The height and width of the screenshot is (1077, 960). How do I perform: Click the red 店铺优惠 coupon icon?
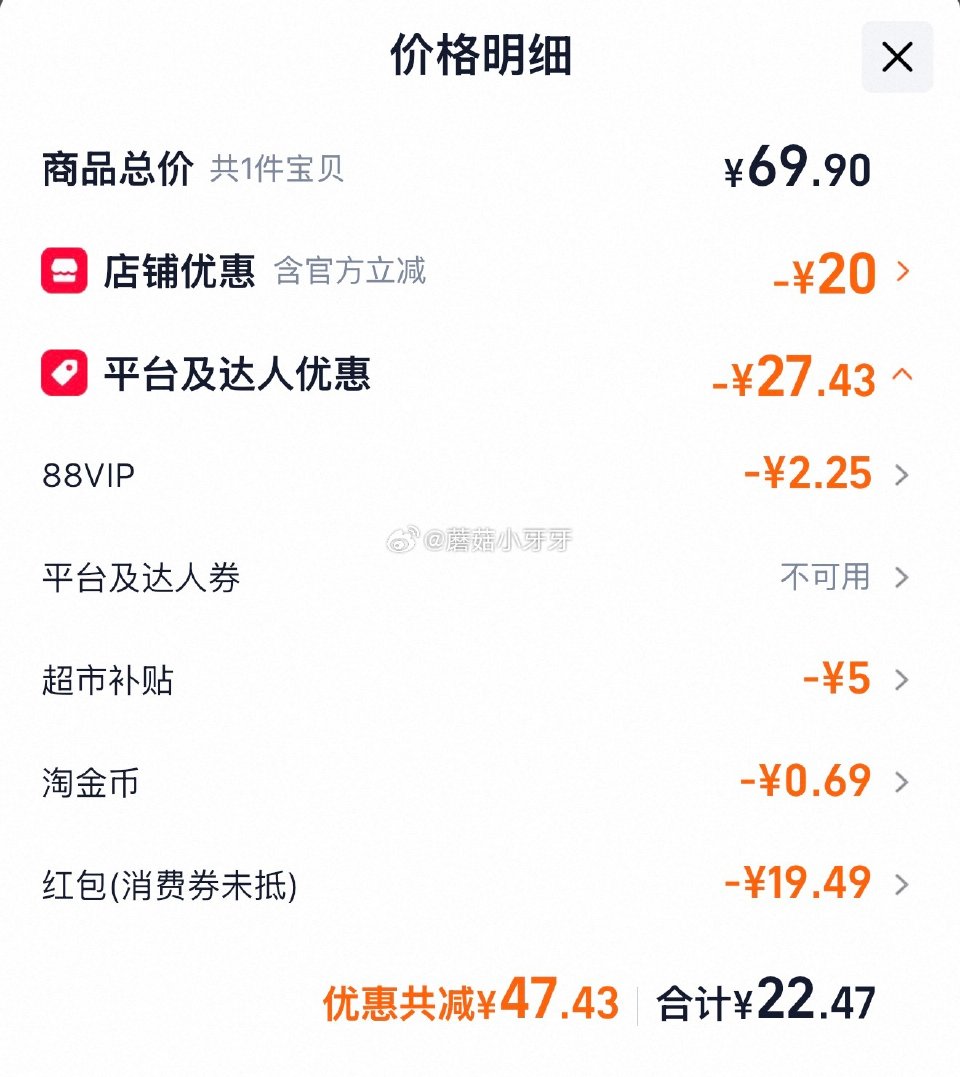click(64, 272)
